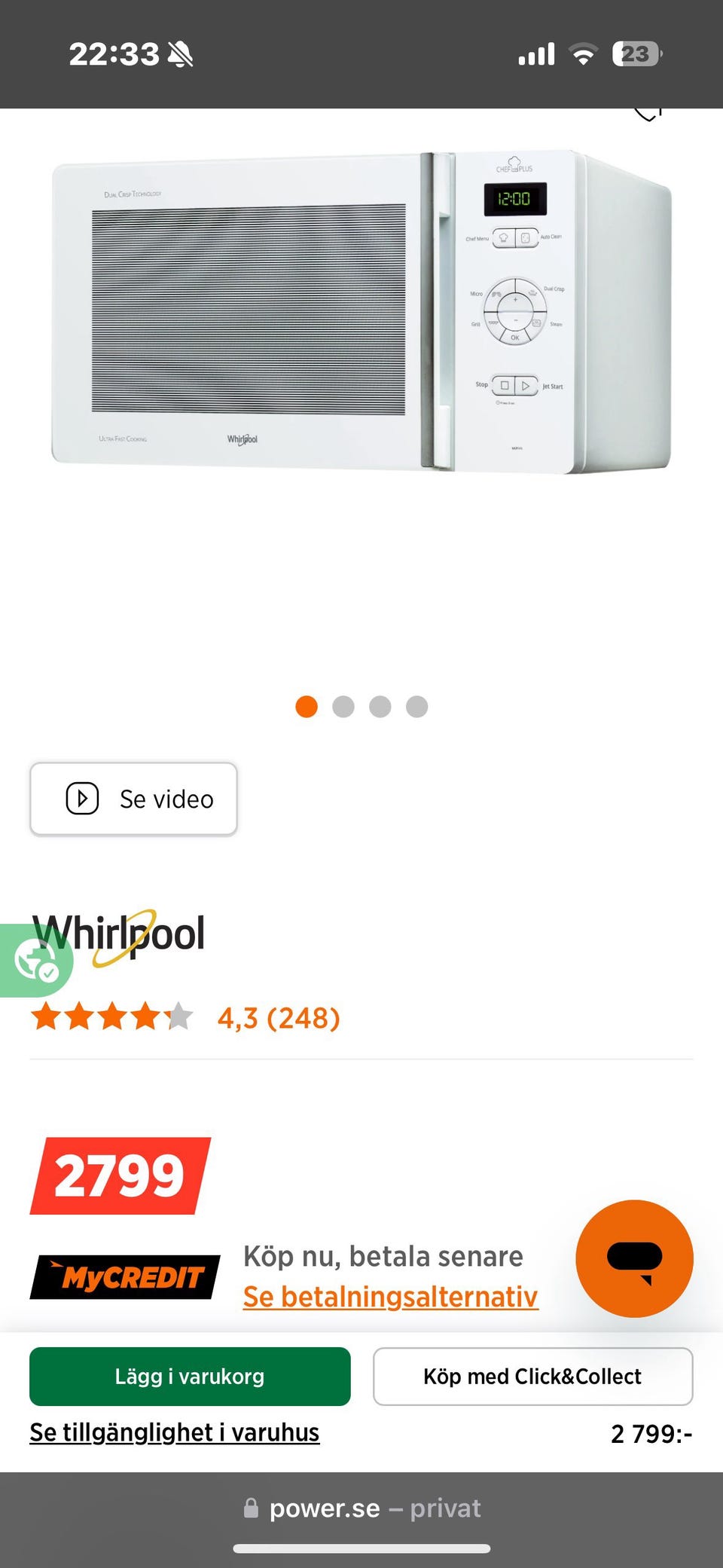Tap the 'Se video' button
The height and width of the screenshot is (1568, 723).
(x=133, y=799)
